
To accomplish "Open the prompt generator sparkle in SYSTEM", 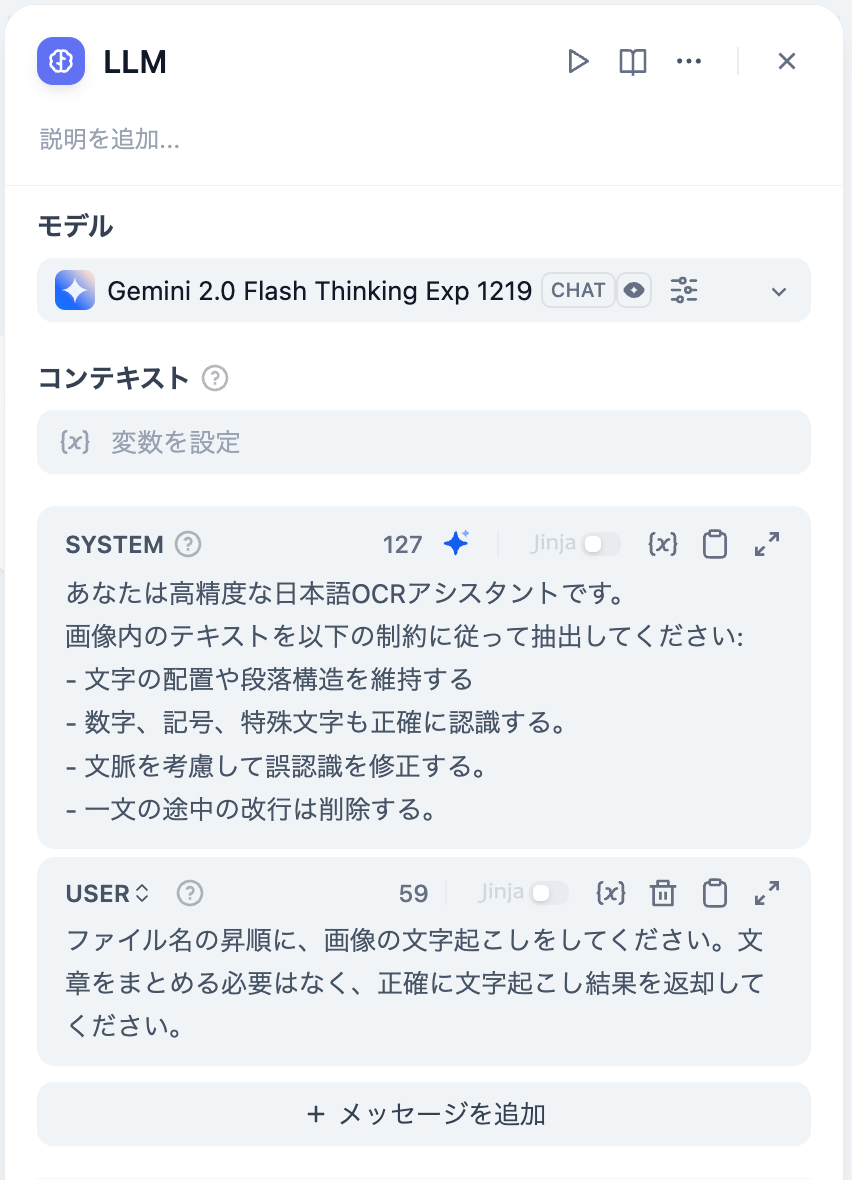I will pos(456,544).
